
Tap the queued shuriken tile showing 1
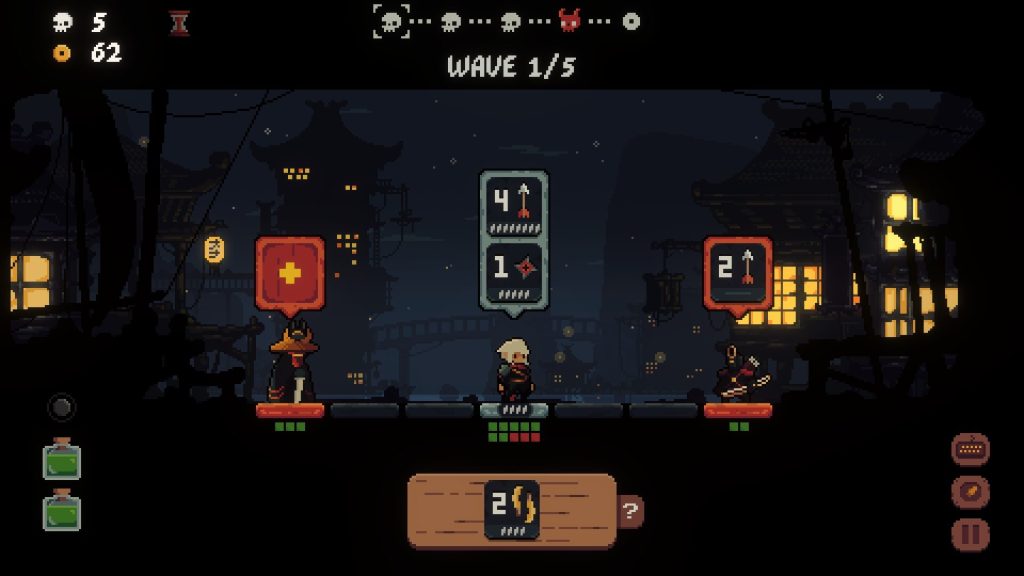click(x=514, y=272)
